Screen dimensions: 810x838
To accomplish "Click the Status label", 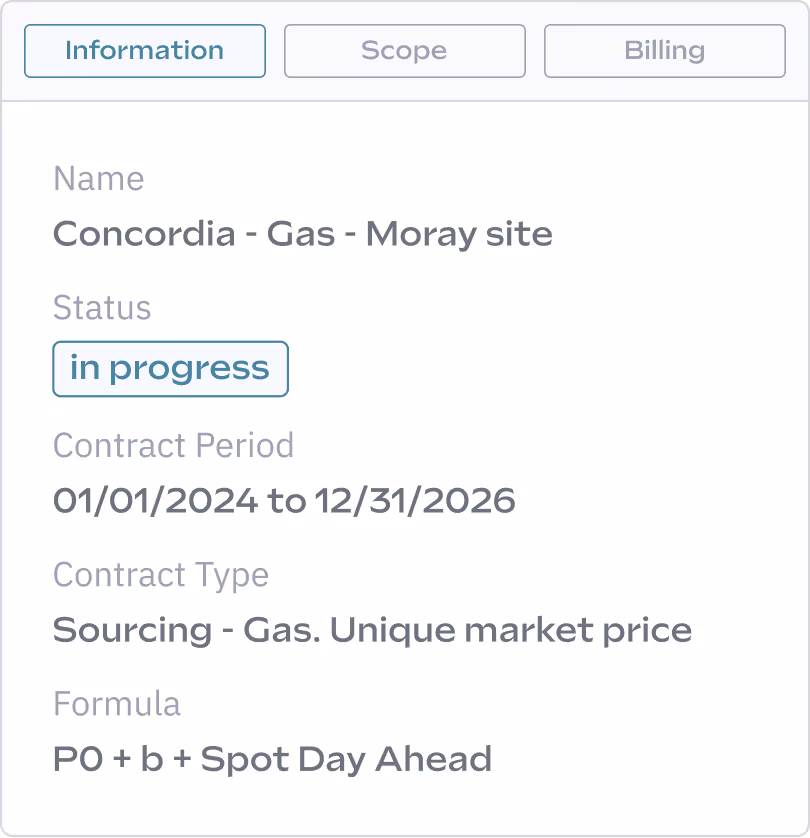I will 102,308.
